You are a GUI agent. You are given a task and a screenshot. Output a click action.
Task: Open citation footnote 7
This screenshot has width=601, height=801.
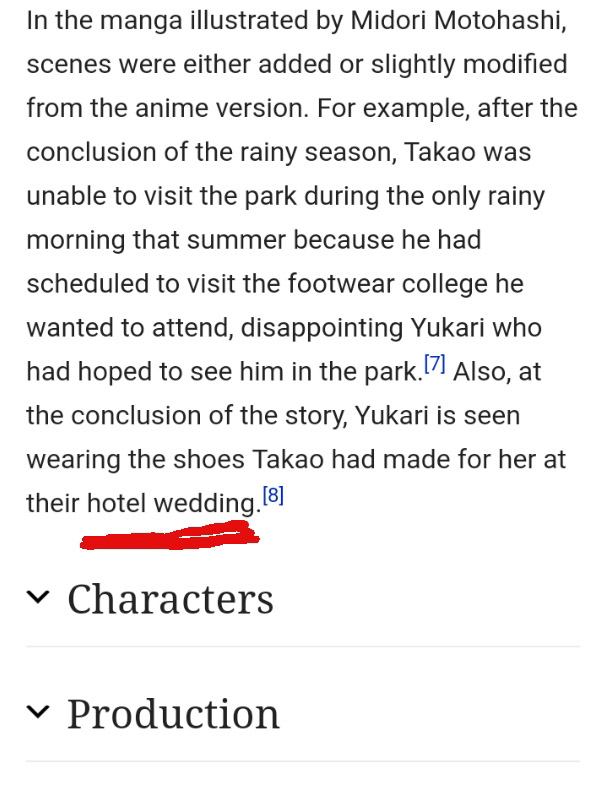pyautogui.click(x=435, y=364)
